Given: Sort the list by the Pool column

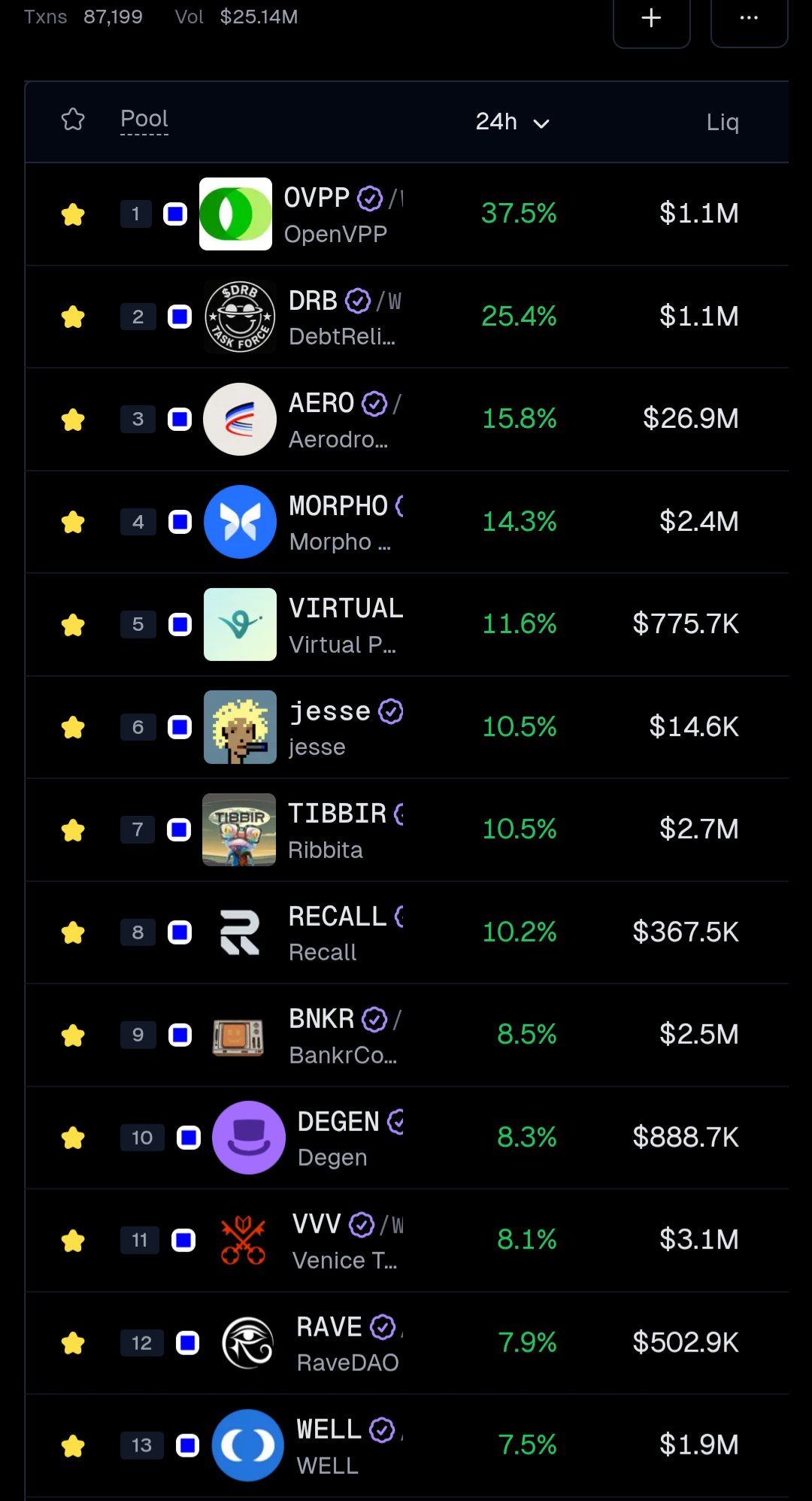Looking at the screenshot, I should pyautogui.click(x=144, y=119).
